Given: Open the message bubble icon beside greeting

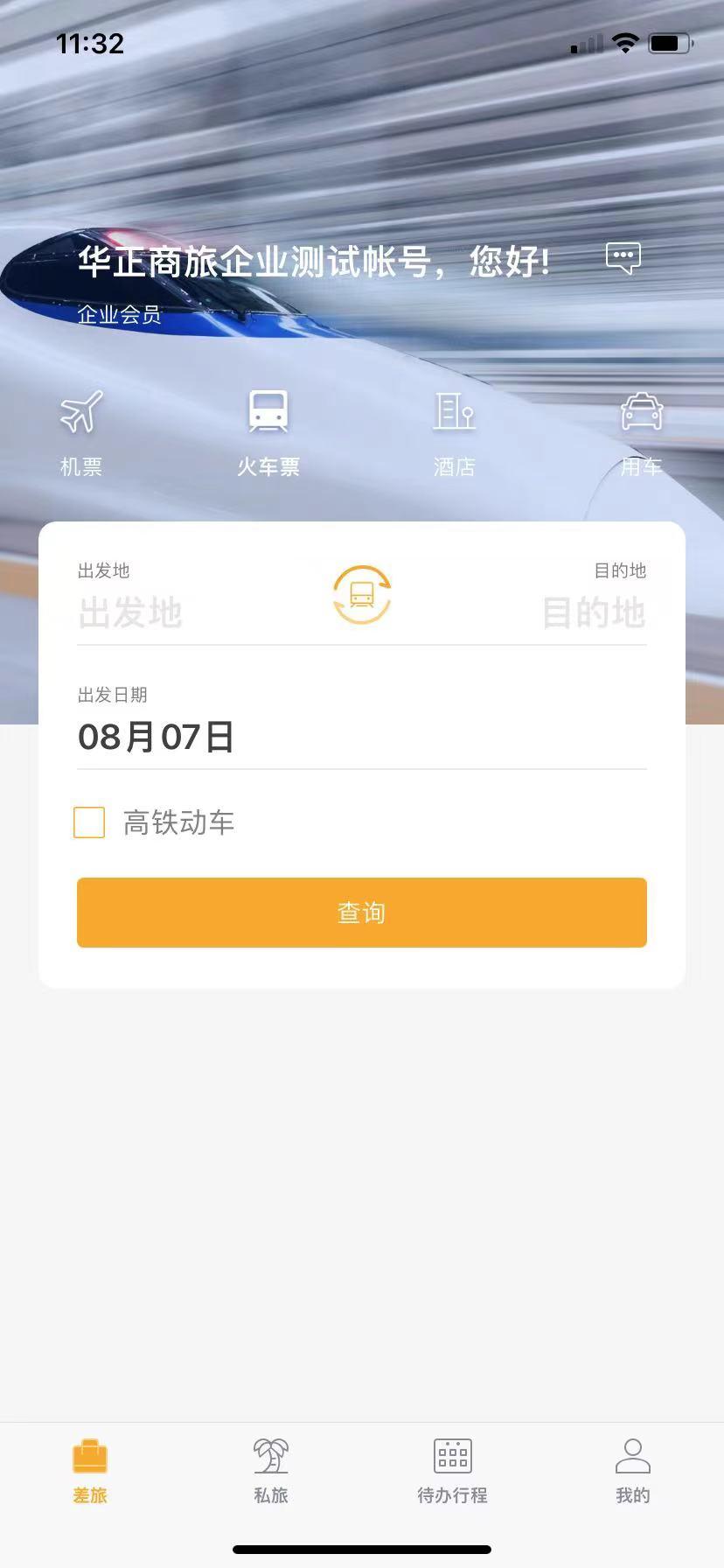Looking at the screenshot, I should (623, 257).
